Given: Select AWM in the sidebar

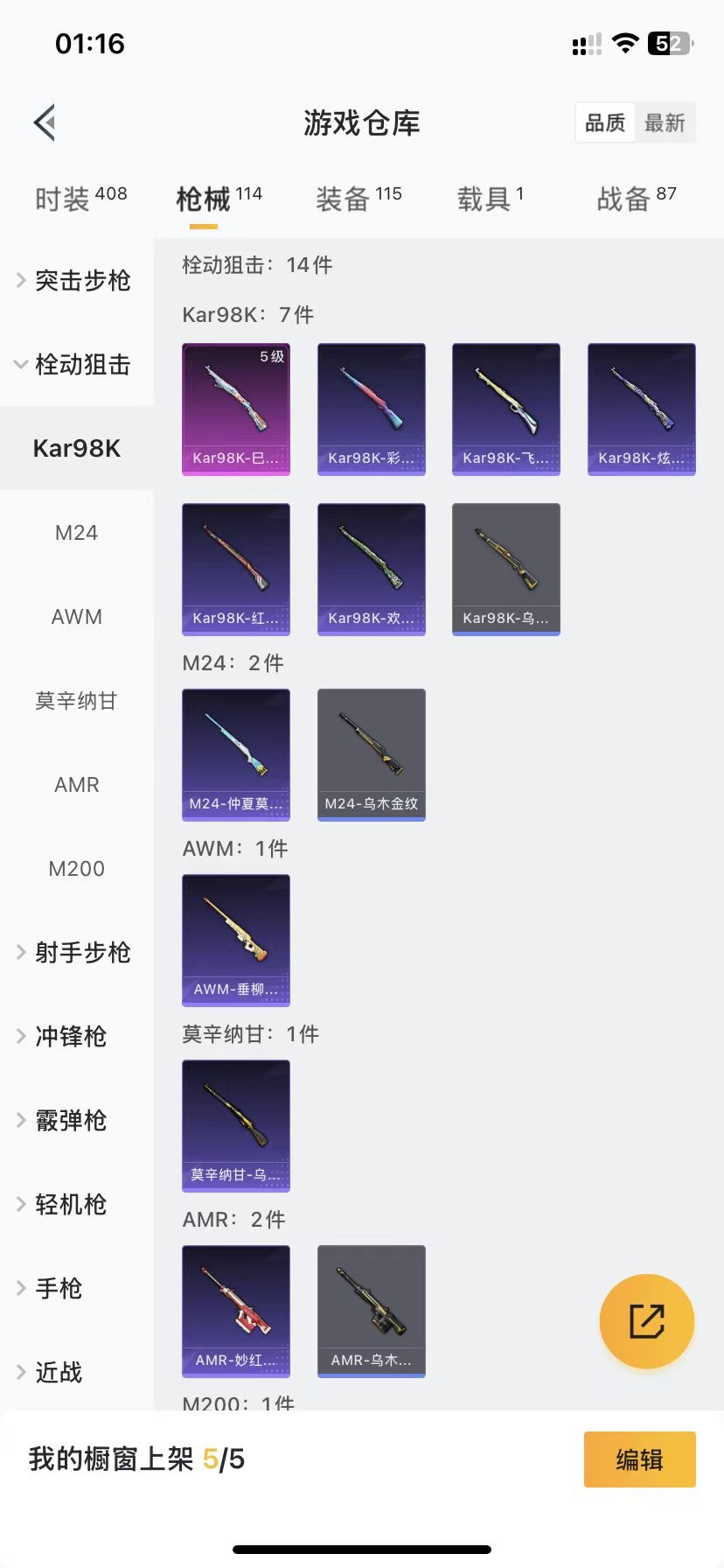Looking at the screenshot, I should click(76, 617).
